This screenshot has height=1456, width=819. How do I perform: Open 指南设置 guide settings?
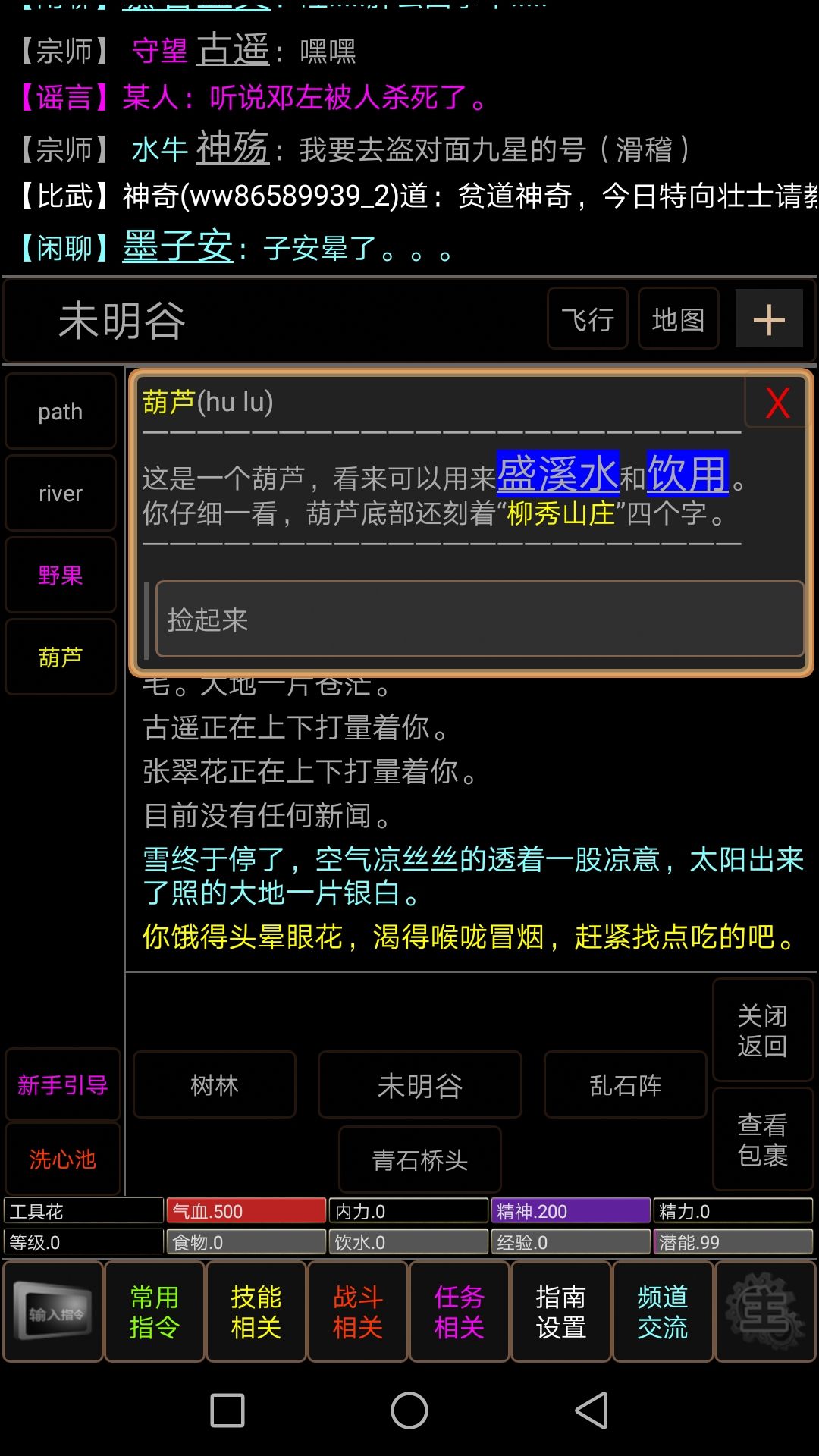pos(562,1311)
